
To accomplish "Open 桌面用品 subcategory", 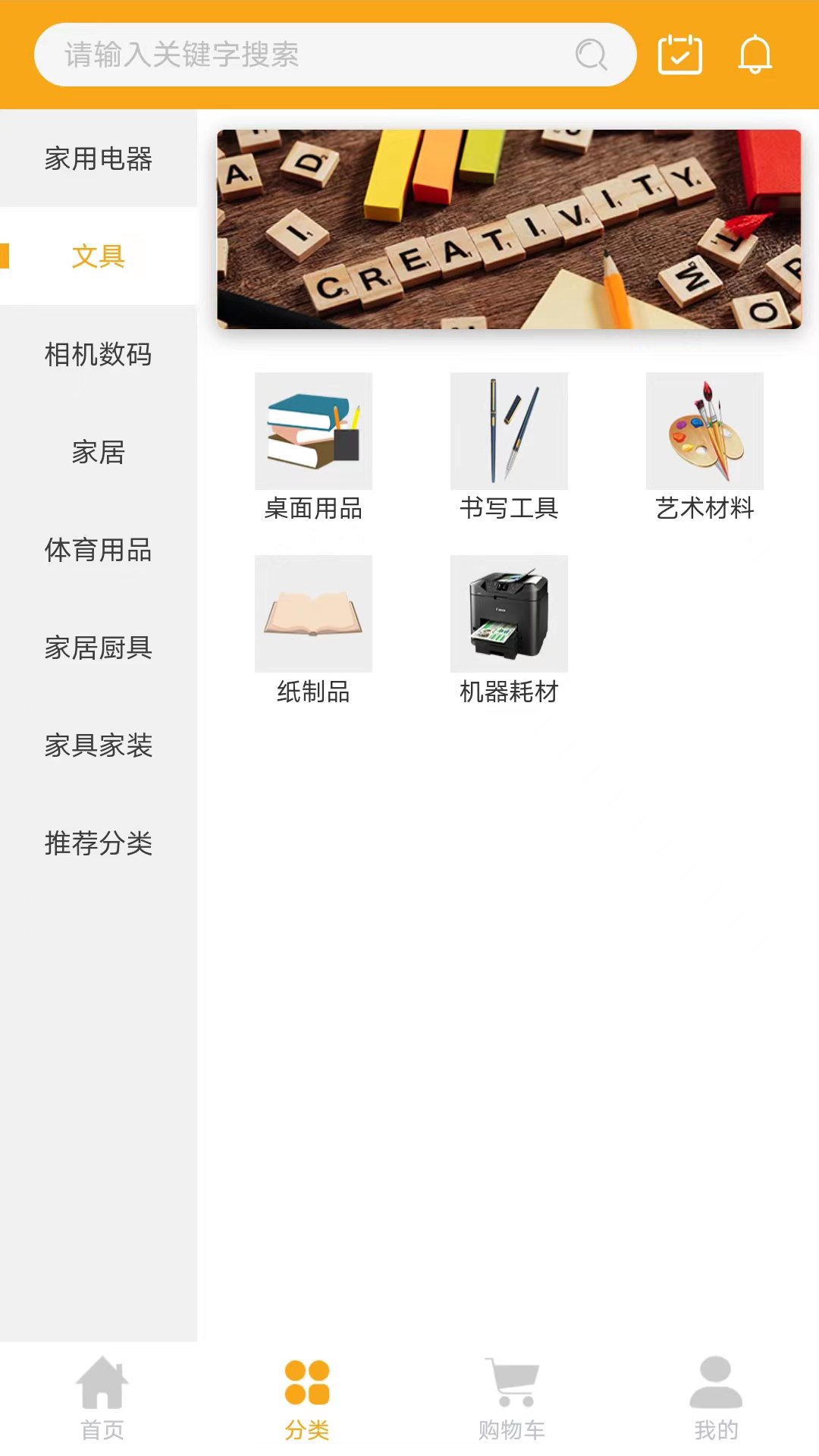I will [313, 447].
